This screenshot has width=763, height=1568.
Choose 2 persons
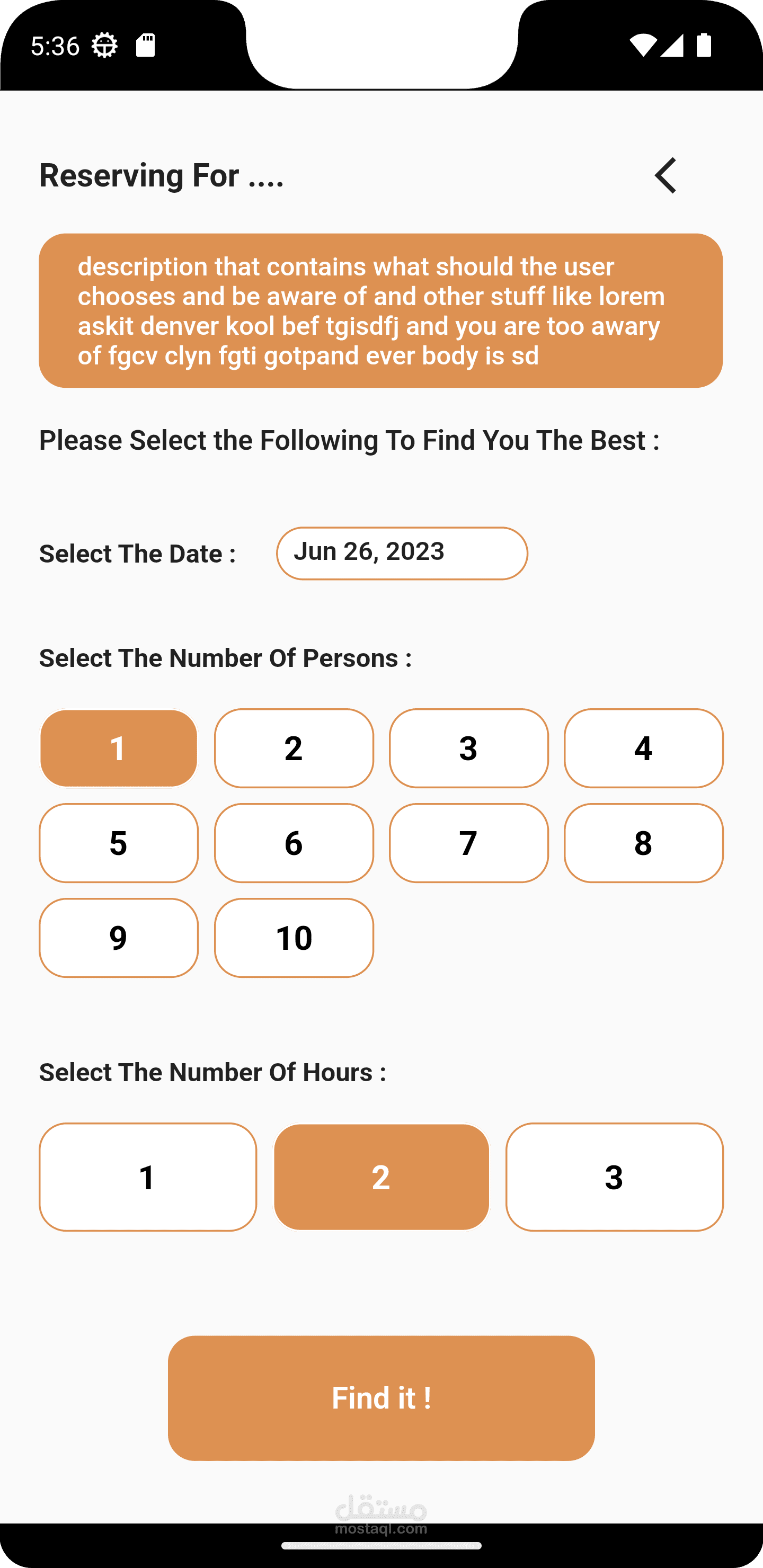point(294,748)
